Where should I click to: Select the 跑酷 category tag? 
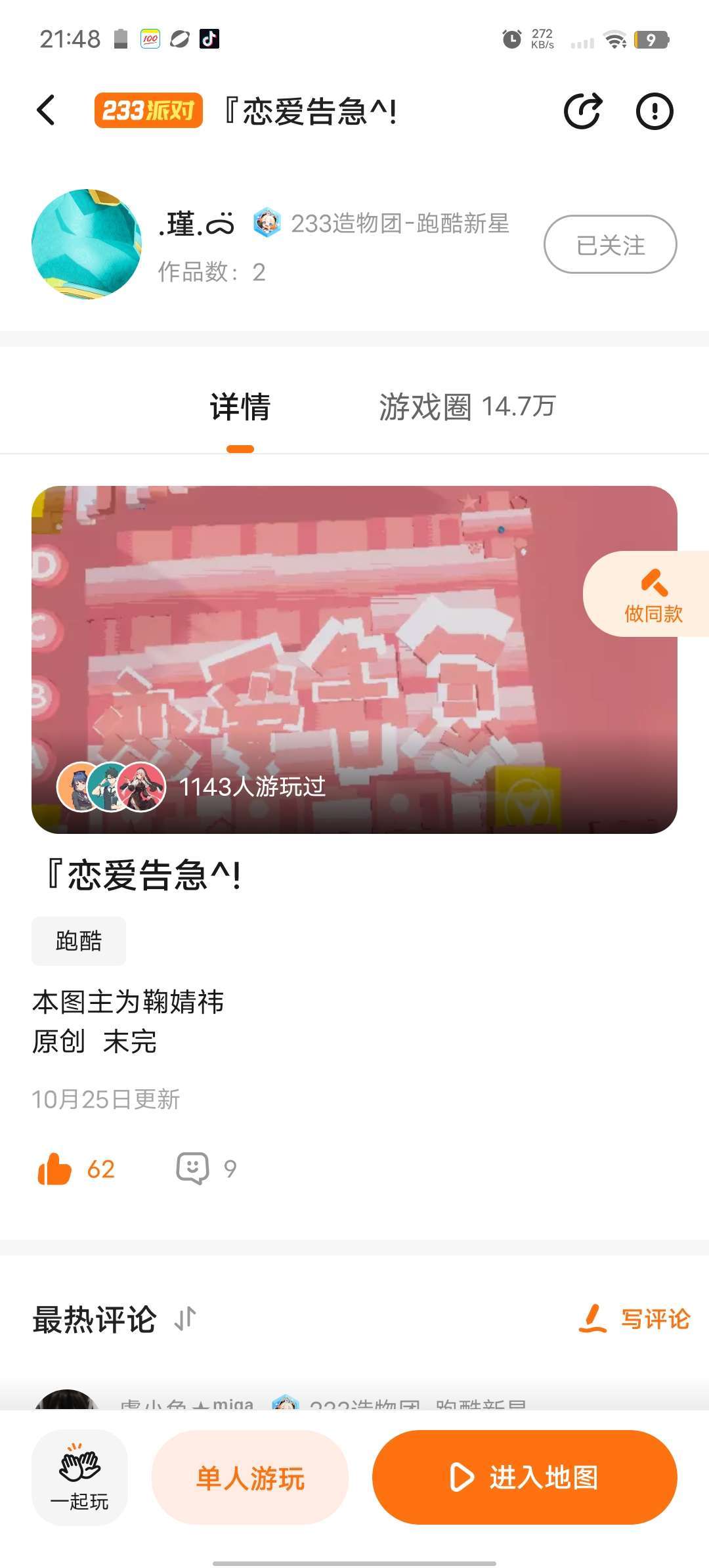point(79,941)
